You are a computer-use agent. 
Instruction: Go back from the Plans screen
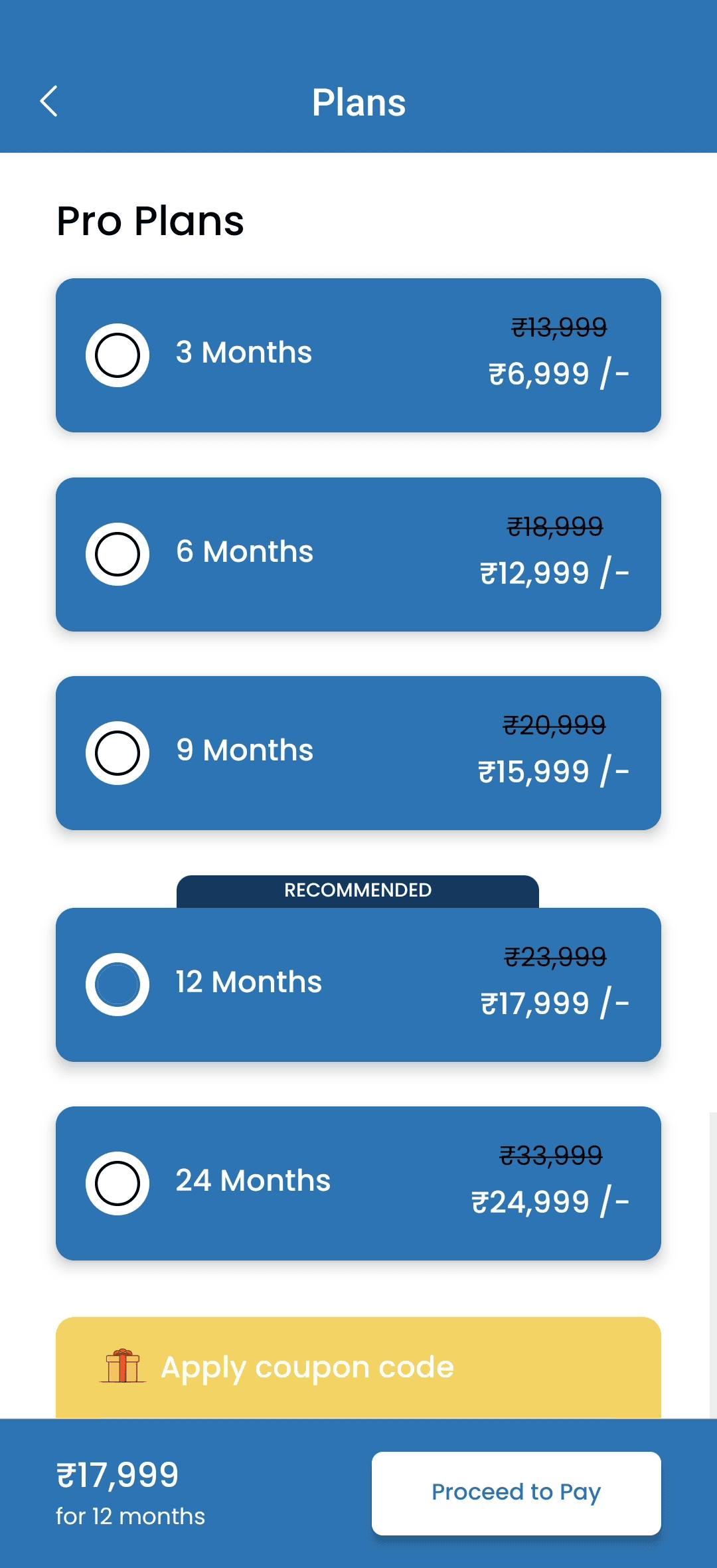(49, 102)
